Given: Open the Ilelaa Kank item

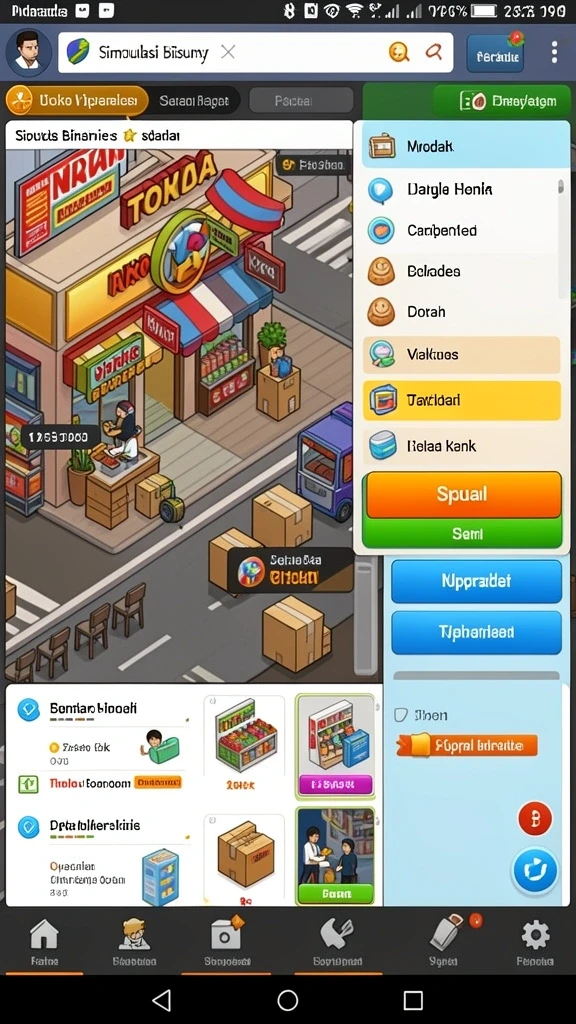Looking at the screenshot, I should click(461, 446).
